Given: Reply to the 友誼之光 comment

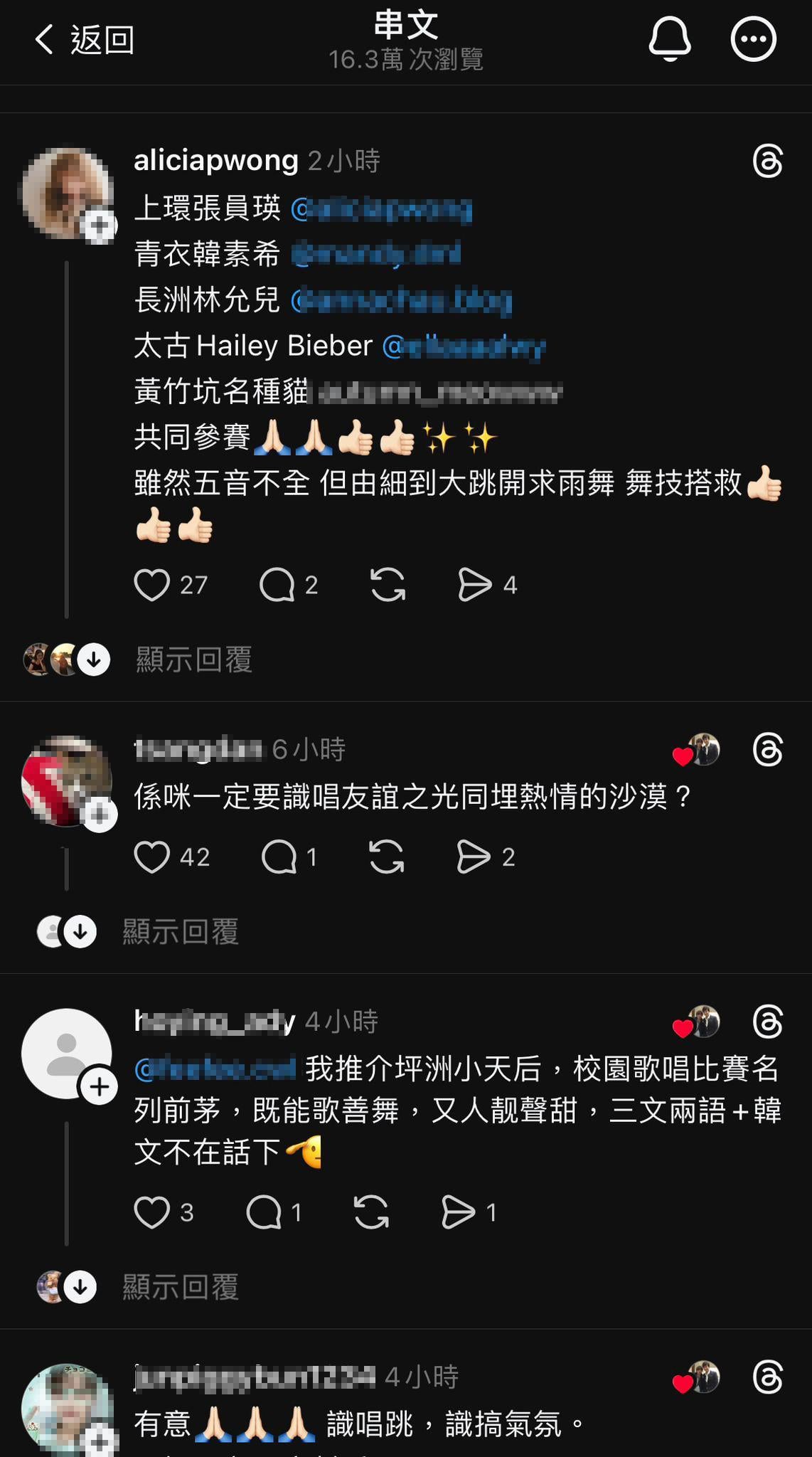Looking at the screenshot, I should pyautogui.click(x=279, y=857).
